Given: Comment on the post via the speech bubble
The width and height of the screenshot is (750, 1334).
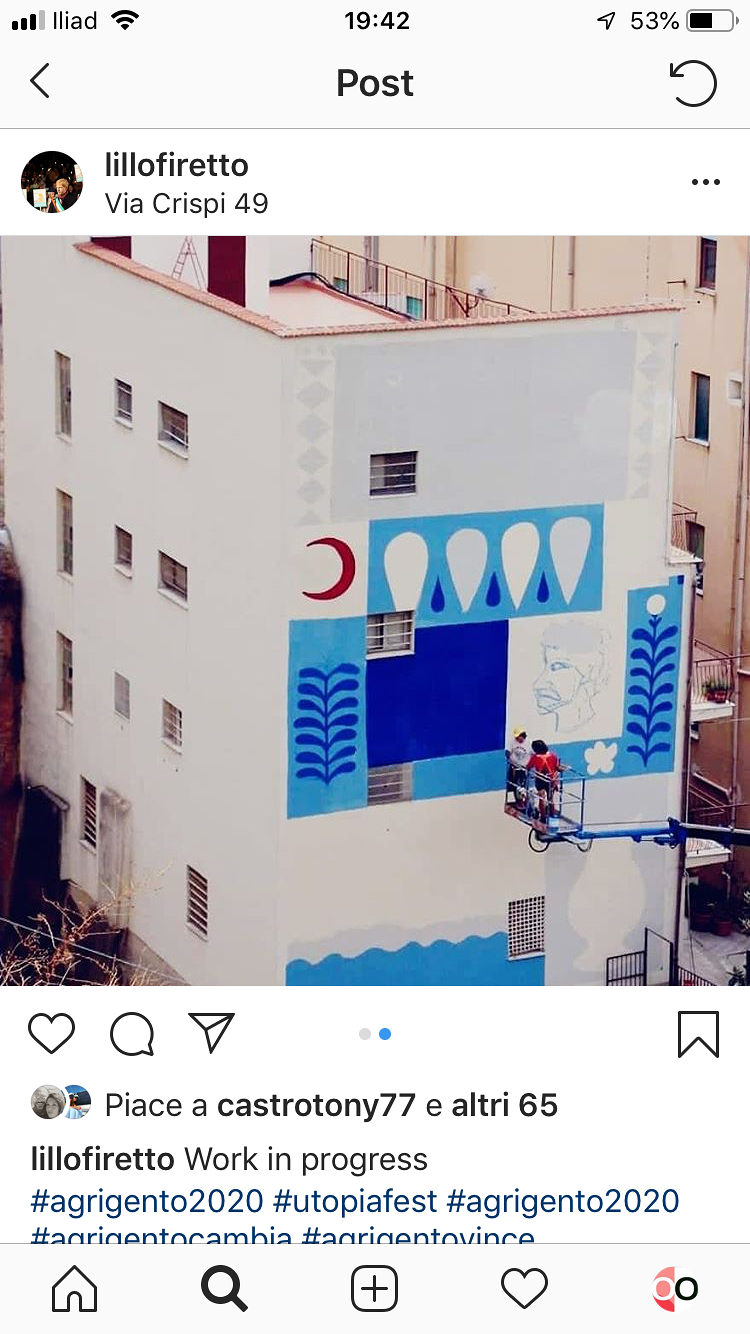Looking at the screenshot, I should pos(132,1033).
